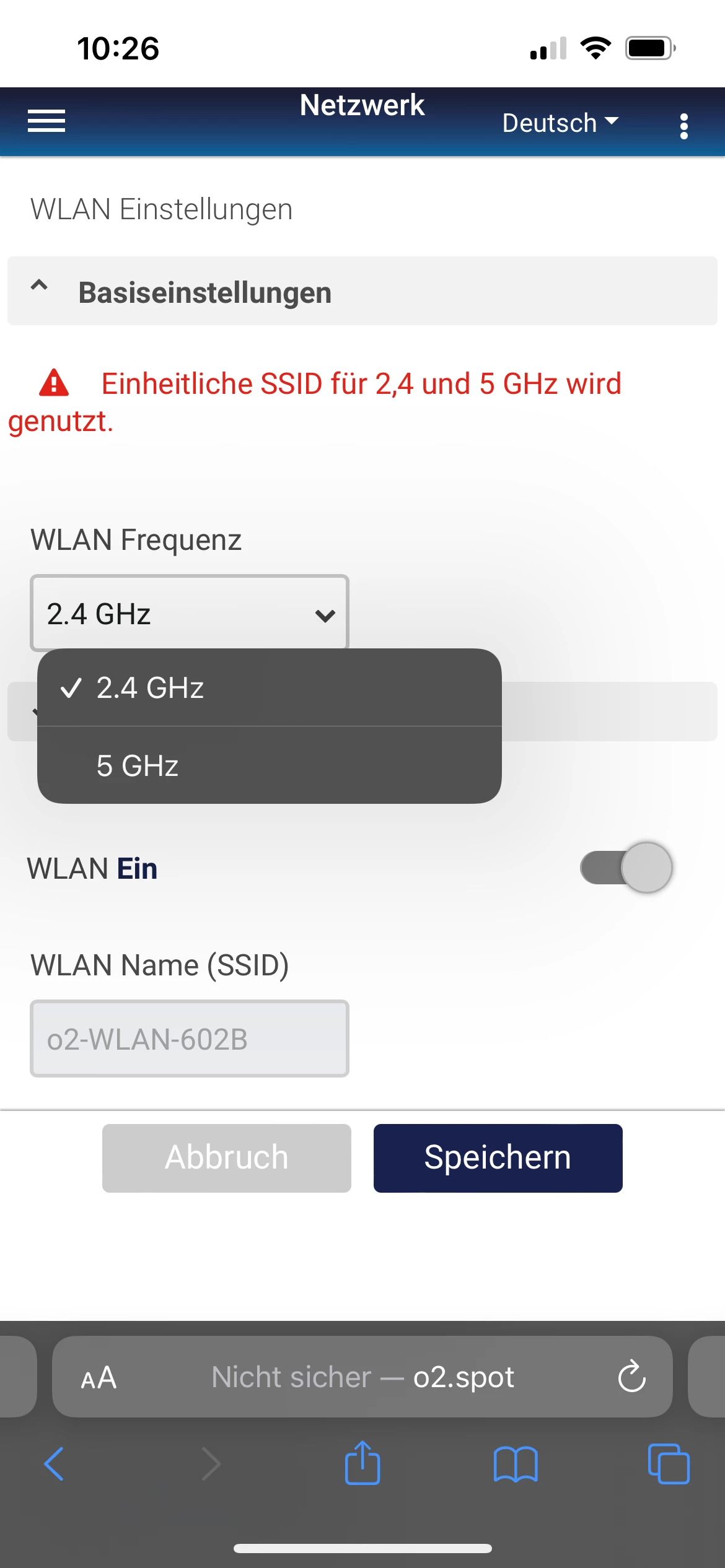Open the hamburger navigation menu

point(46,121)
